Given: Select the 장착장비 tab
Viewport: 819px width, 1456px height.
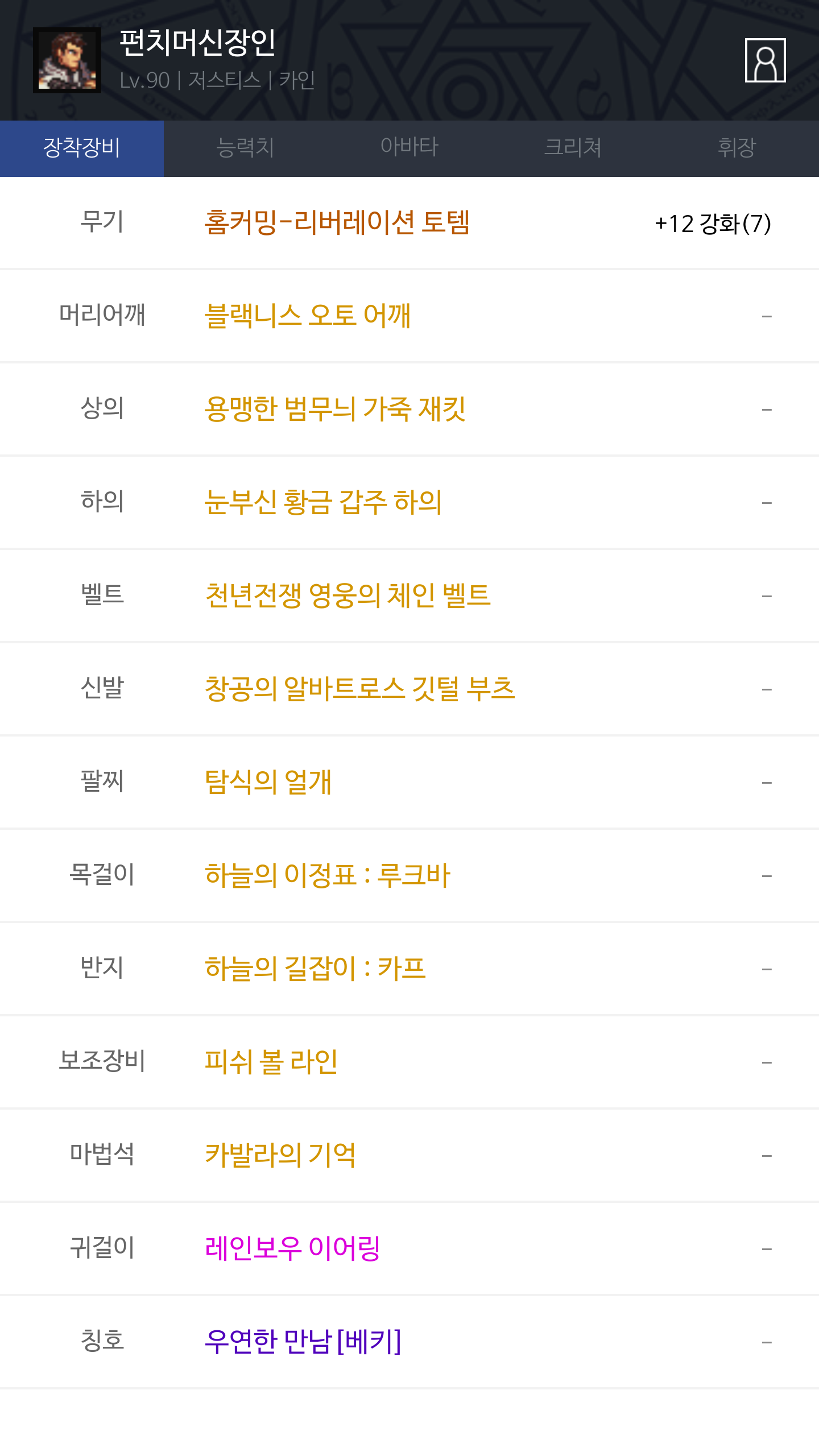Looking at the screenshot, I should (82, 148).
